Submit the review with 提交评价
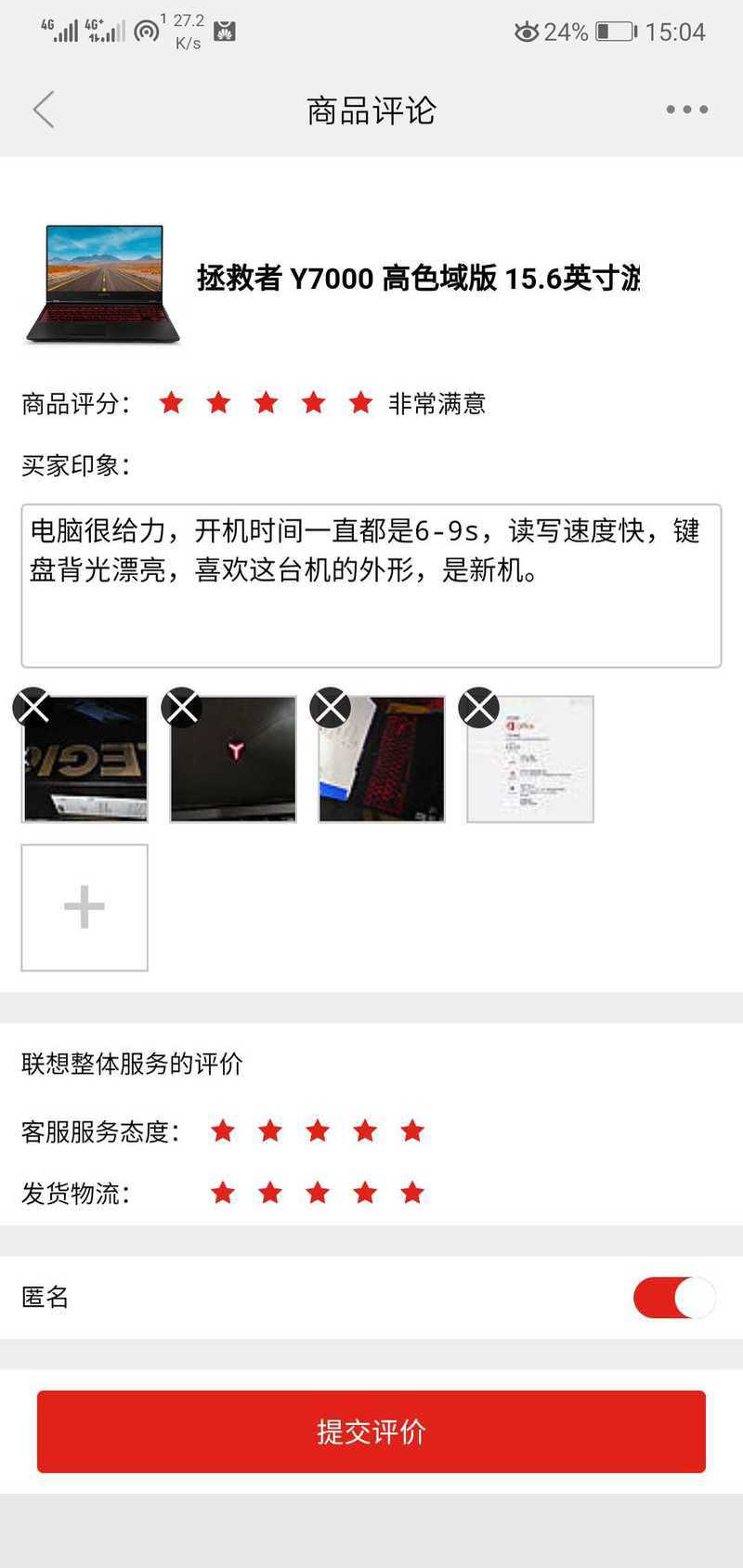743x1568 pixels. (371, 1431)
